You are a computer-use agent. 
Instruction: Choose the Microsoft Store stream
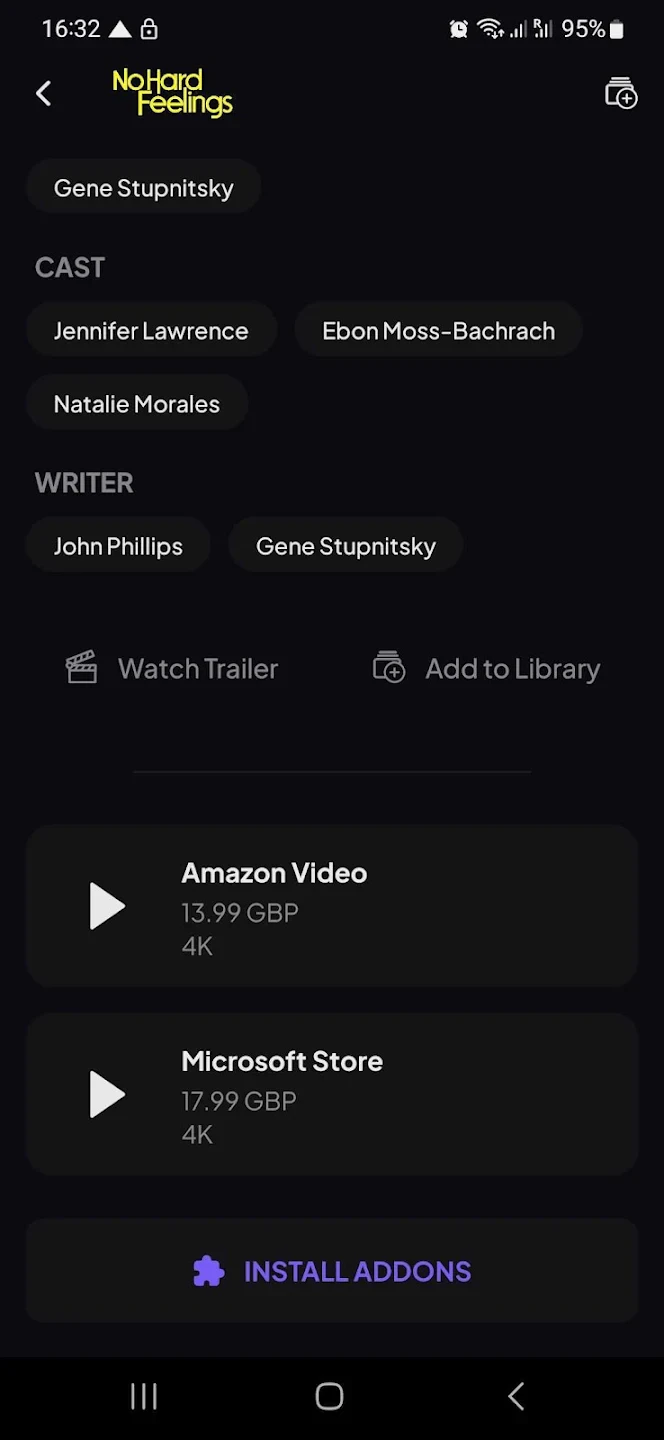332,1095
